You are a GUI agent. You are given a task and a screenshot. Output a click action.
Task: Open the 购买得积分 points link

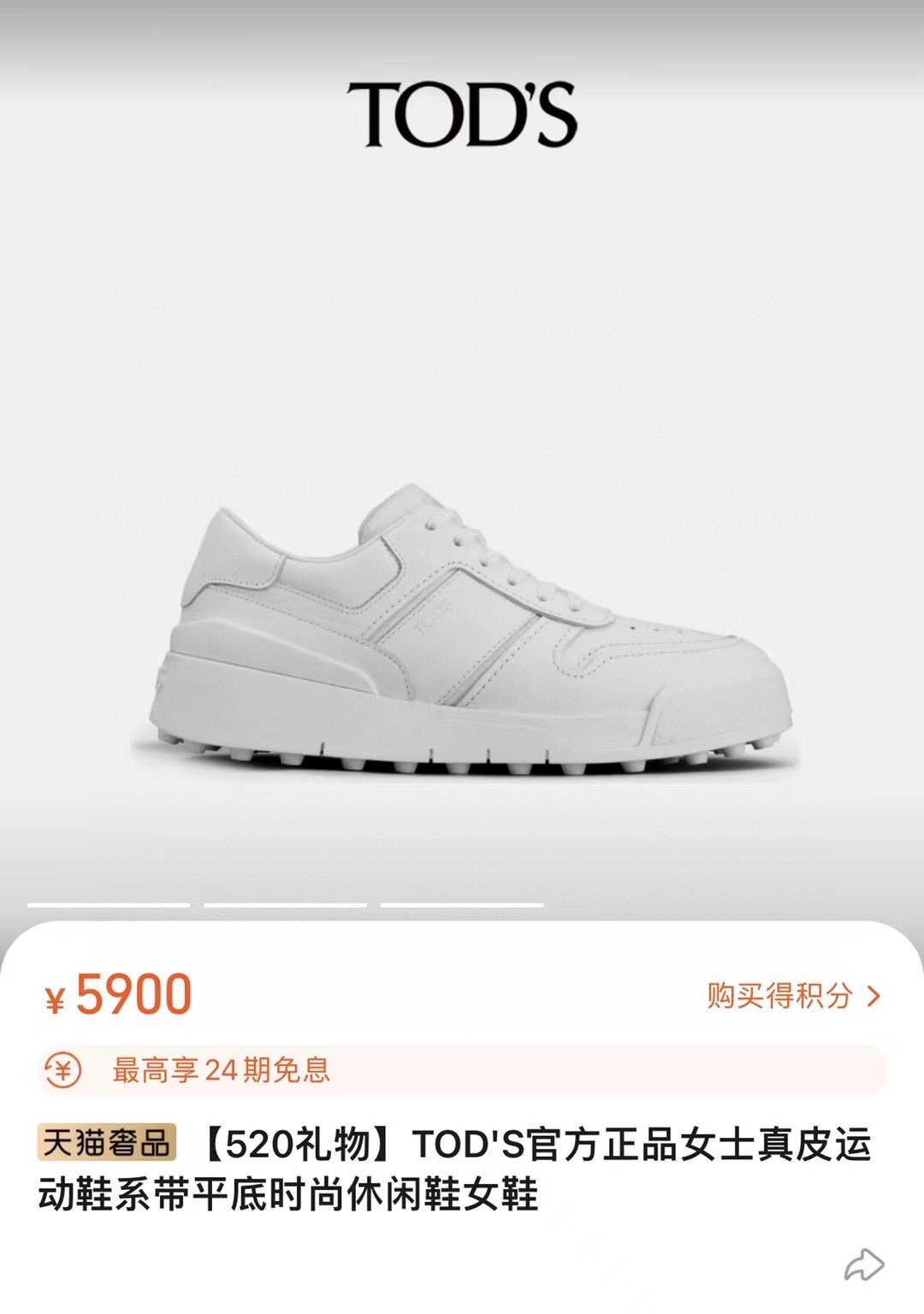pyautogui.click(x=792, y=996)
